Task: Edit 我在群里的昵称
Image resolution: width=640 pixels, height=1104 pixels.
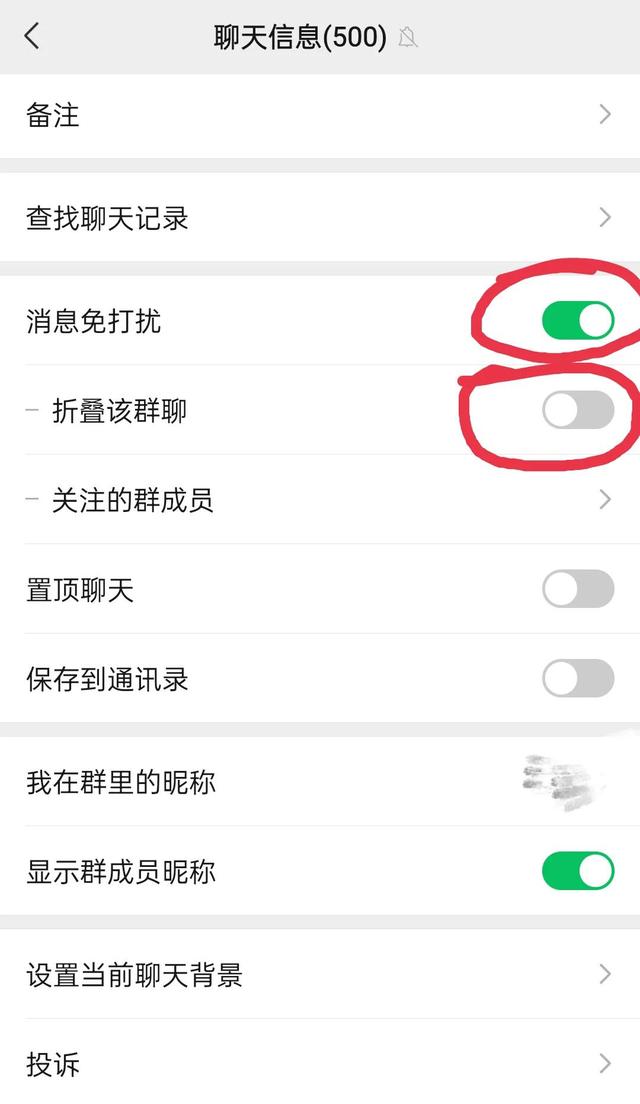Action: pyautogui.click(x=320, y=782)
